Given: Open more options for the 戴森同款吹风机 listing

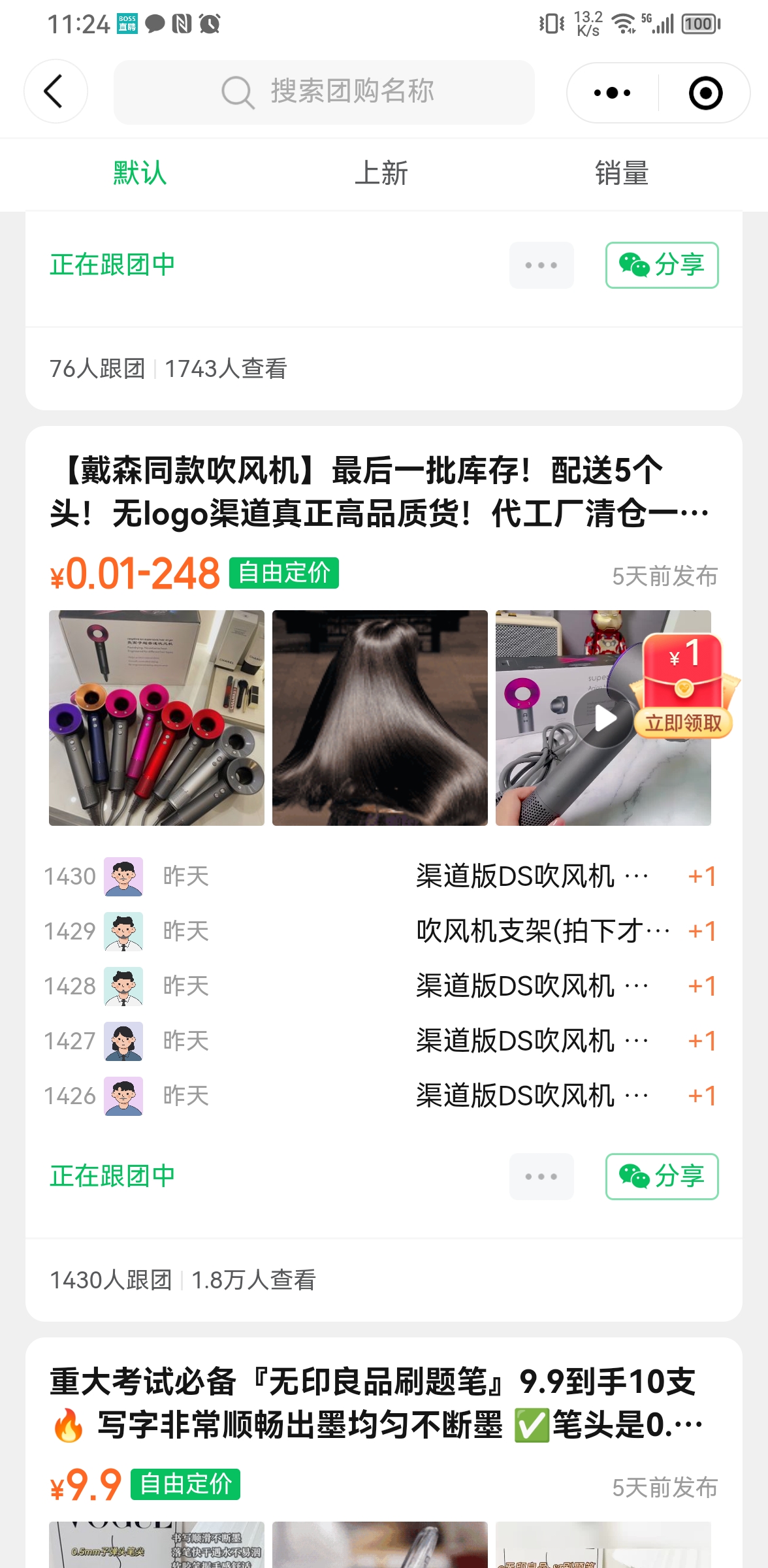Looking at the screenshot, I should [x=541, y=1177].
